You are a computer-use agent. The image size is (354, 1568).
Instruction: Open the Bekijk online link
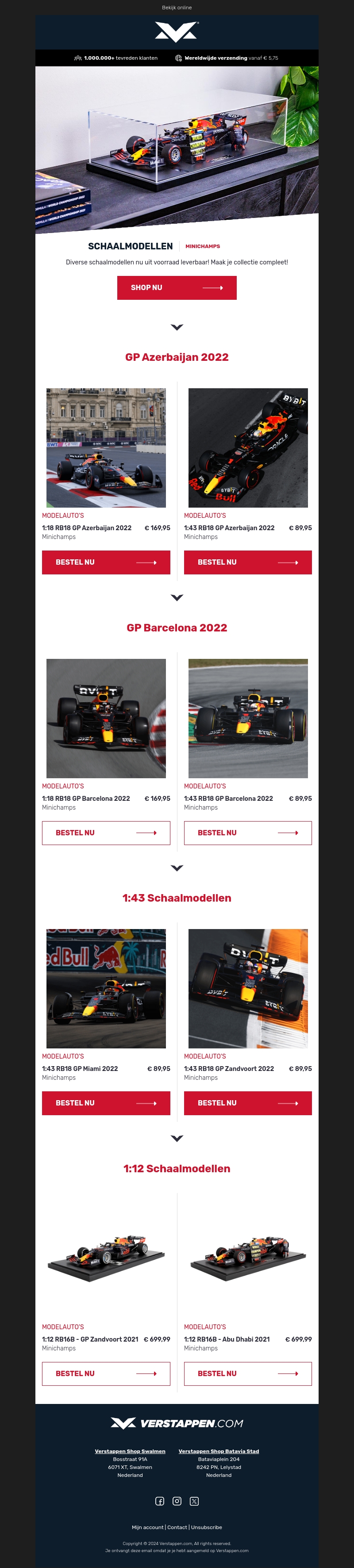tap(177, 8)
